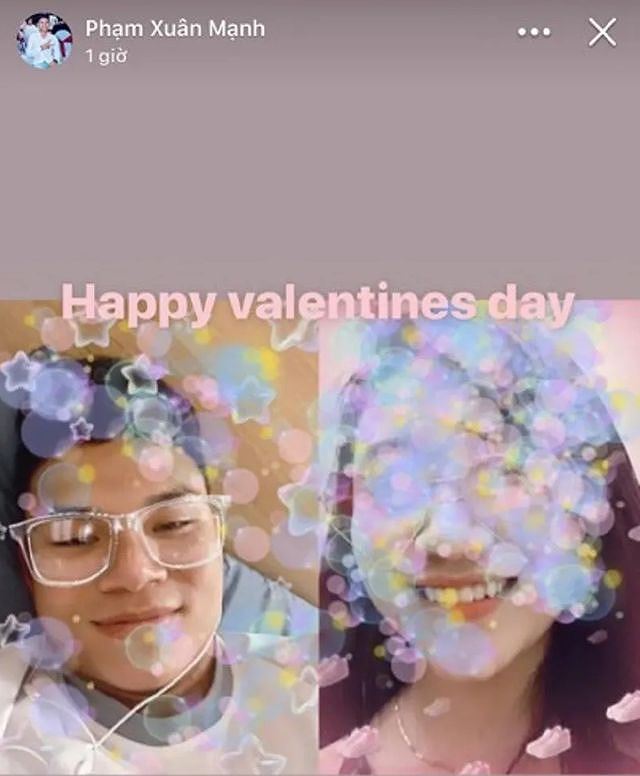Open Phạm Xuân Mạnh's profile picture
Screen dimensions: 640x776
point(44,40)
